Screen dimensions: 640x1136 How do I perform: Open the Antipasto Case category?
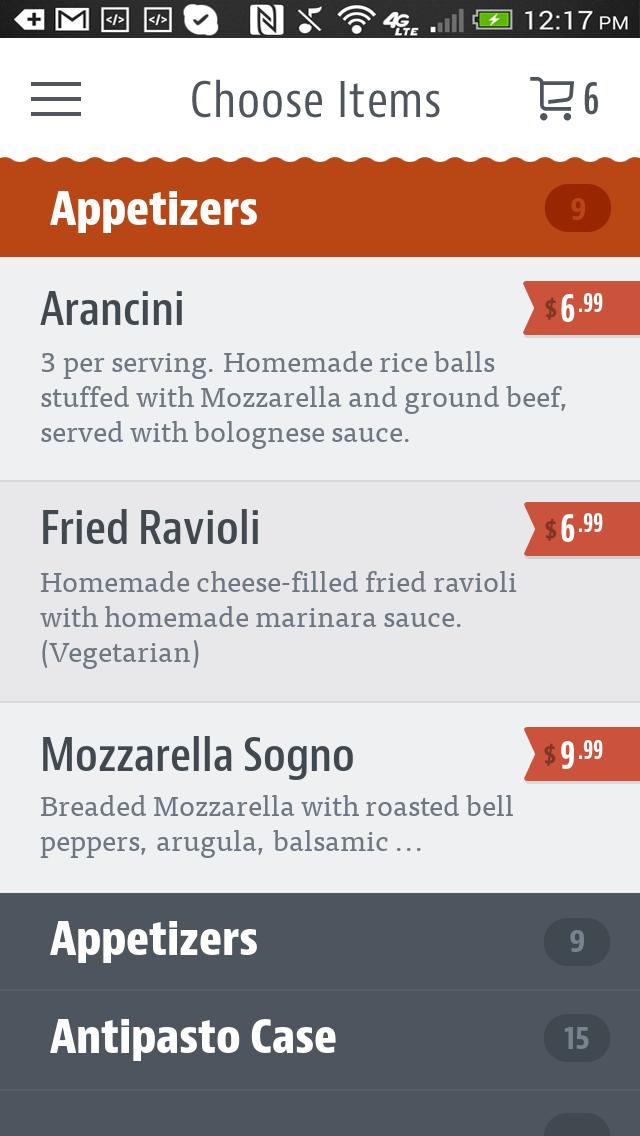[320, 1039]
